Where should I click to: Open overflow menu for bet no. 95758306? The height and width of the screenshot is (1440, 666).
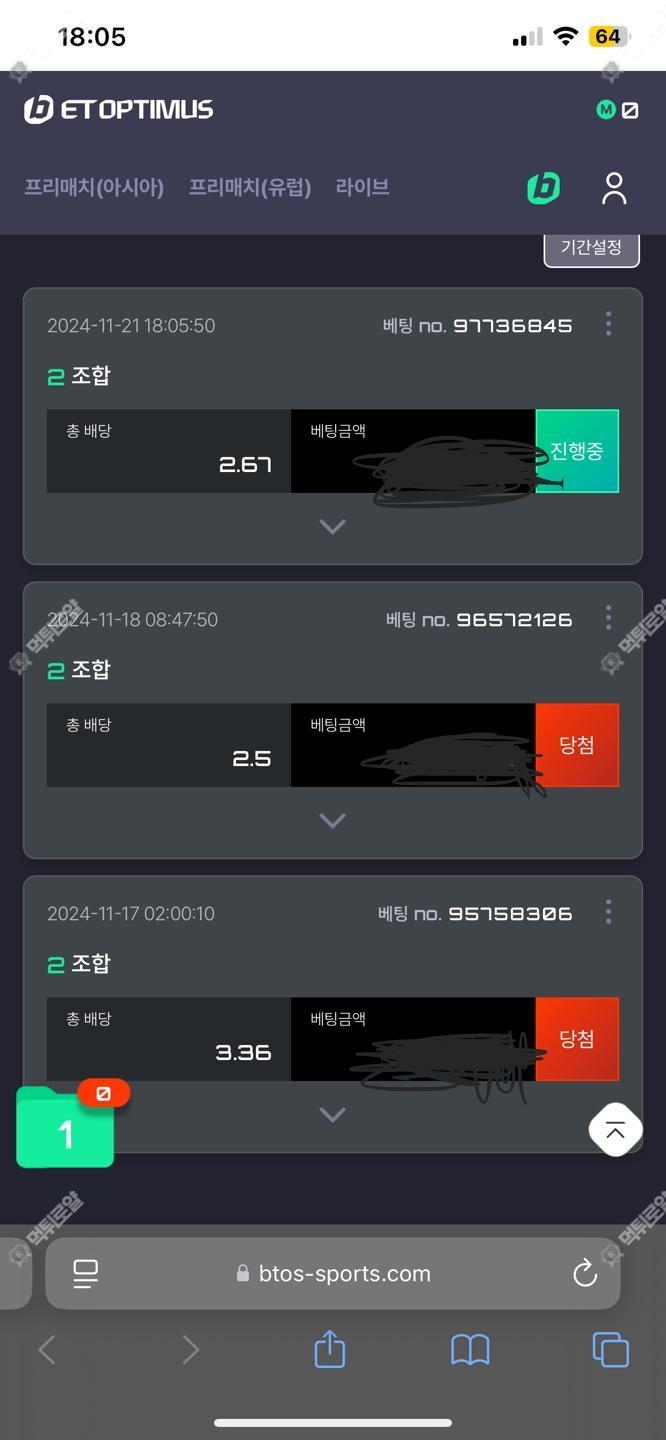pyautogui.click(x=608, y=912)
